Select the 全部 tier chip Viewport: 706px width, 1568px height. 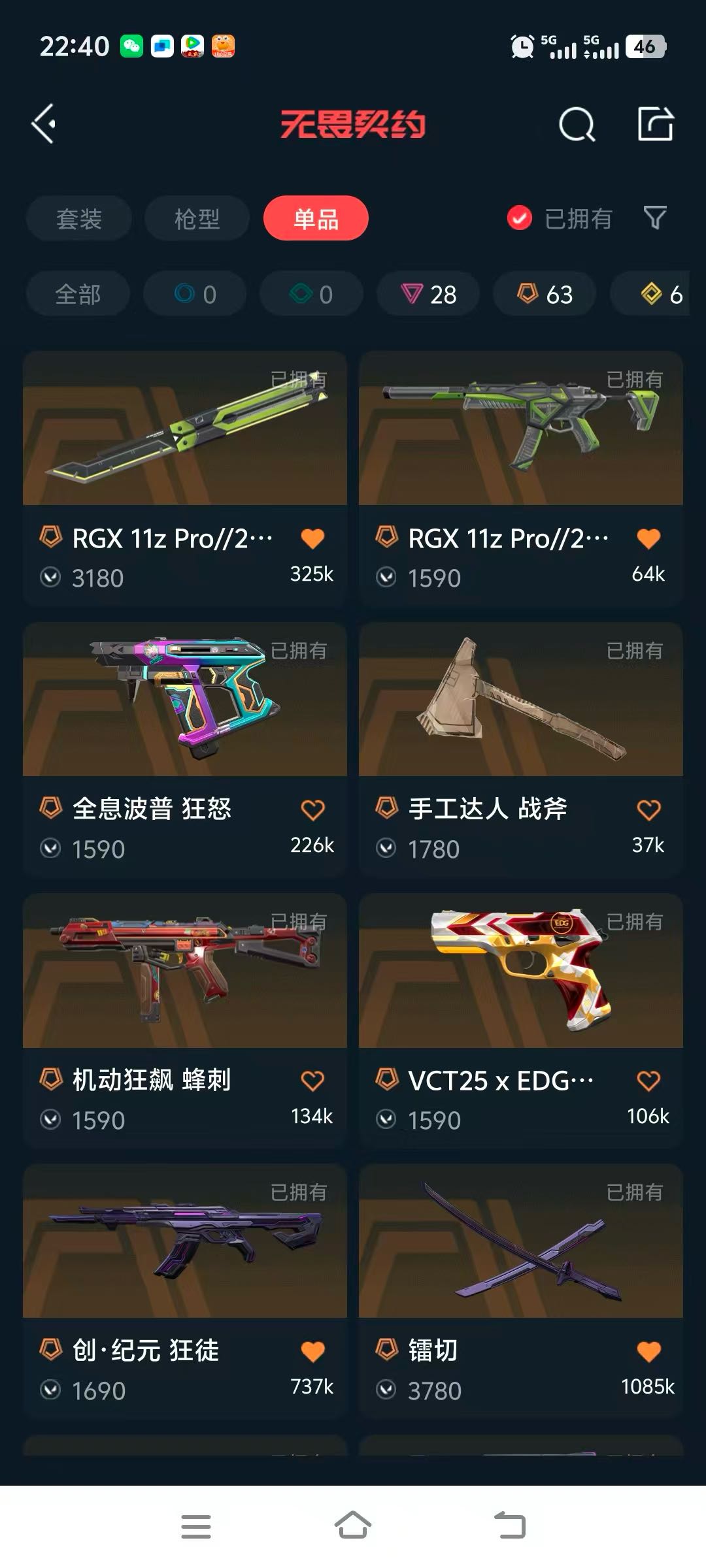78,294
